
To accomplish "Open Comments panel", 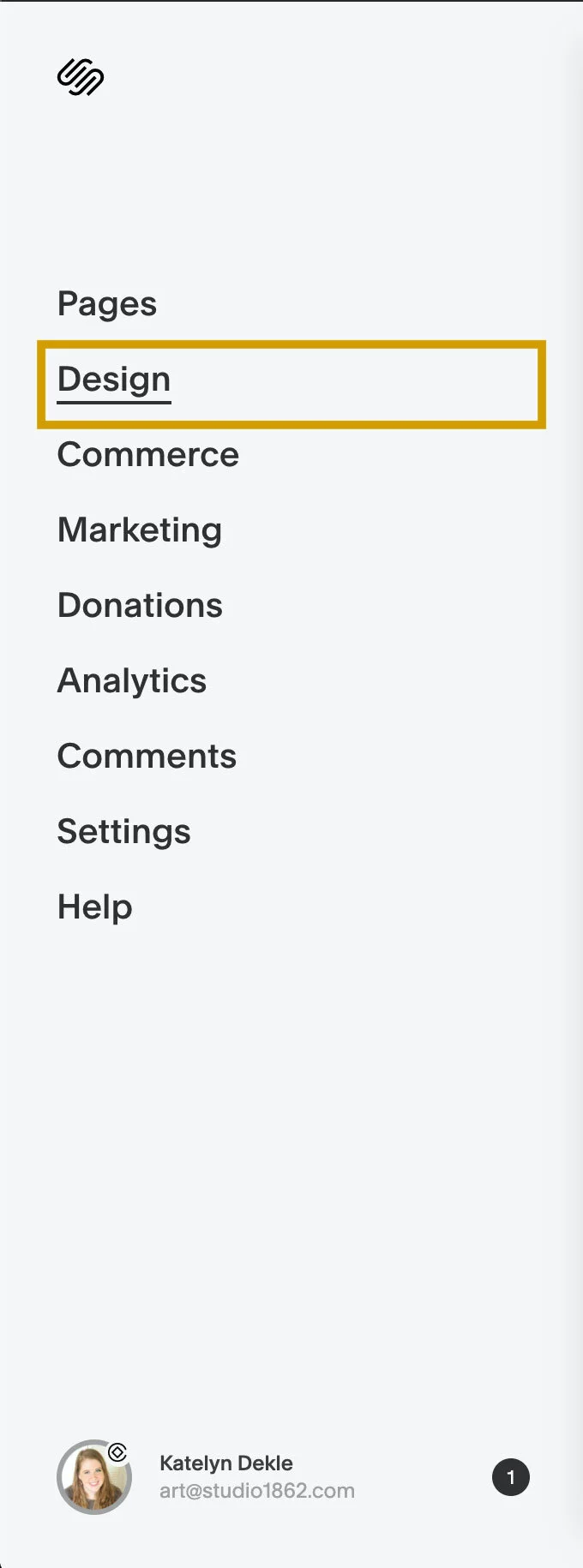I will pos(147,757).
